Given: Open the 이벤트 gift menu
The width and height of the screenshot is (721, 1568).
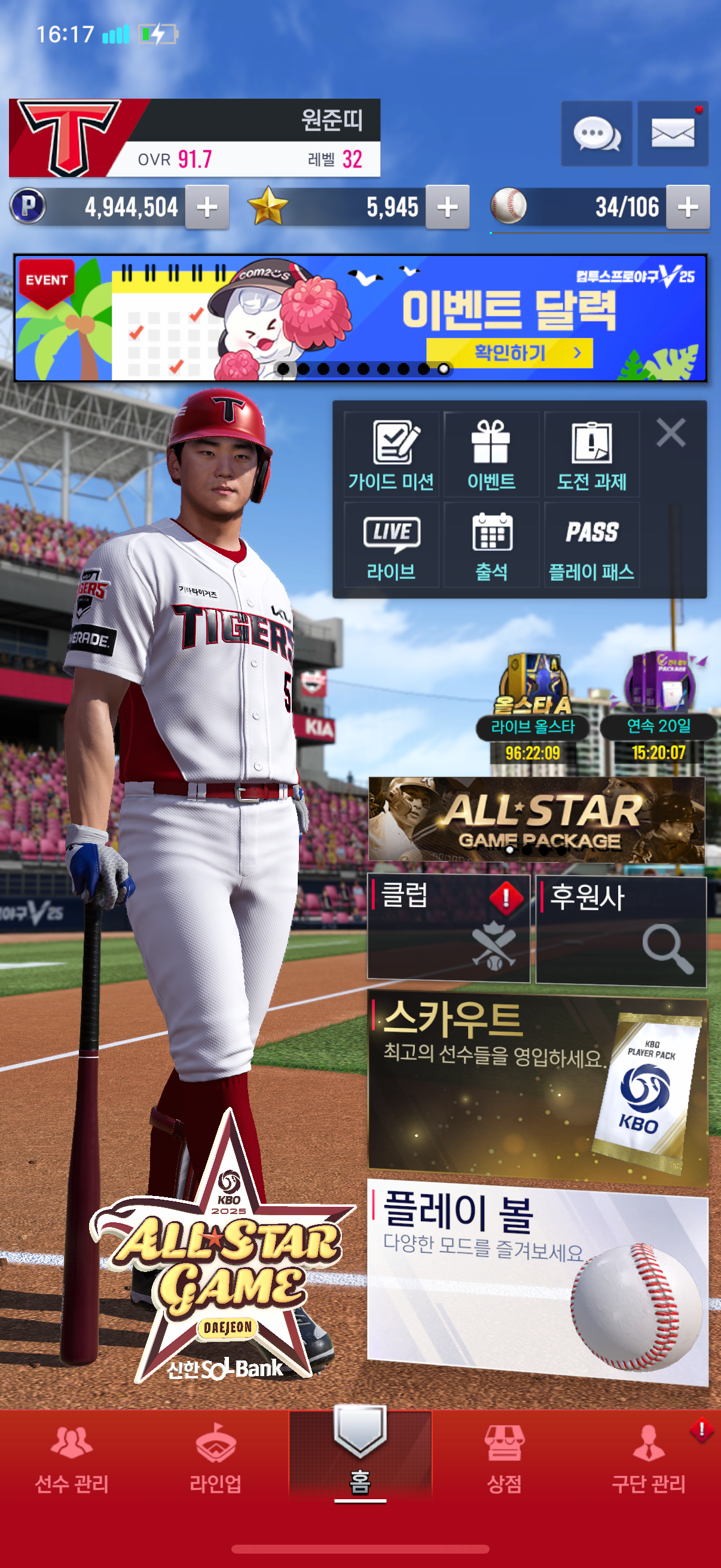Looking at the screenshot, I should pyautogui.click(x=491, y=454).
